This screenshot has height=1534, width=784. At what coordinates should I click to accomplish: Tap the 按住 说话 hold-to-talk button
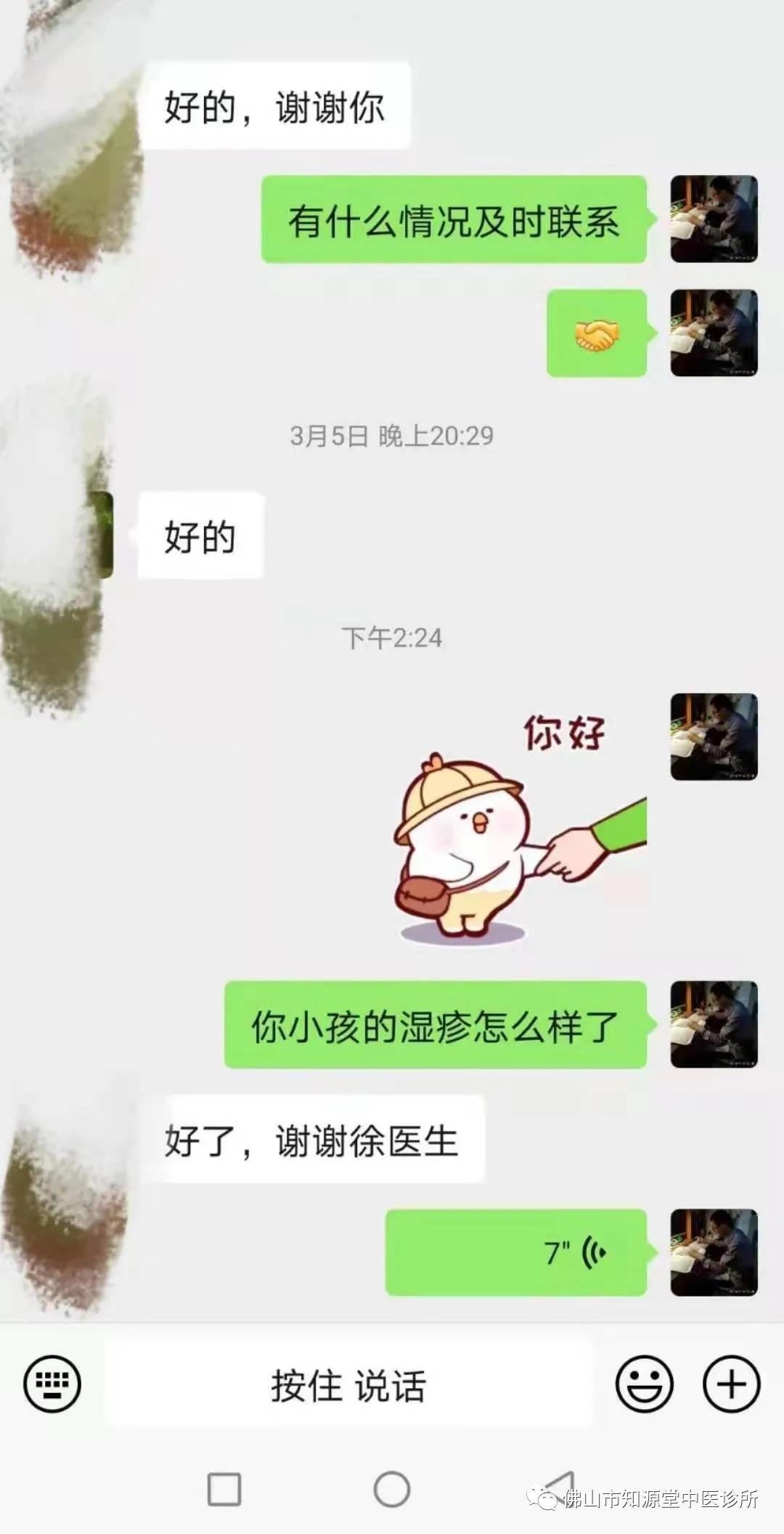348,1385
